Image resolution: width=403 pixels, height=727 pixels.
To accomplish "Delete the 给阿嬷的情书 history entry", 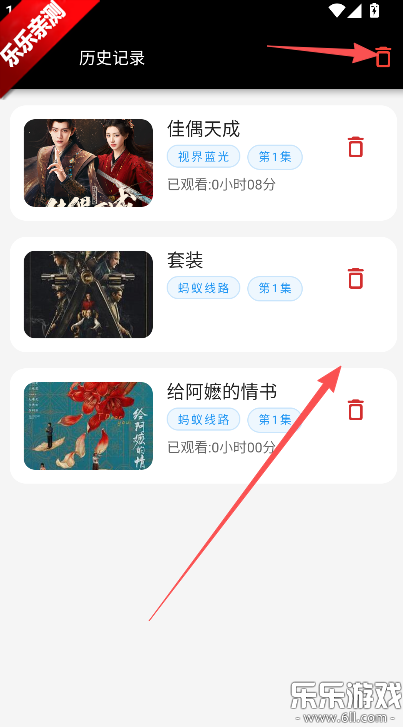I will pyautogui.click(x=356, y=410).
